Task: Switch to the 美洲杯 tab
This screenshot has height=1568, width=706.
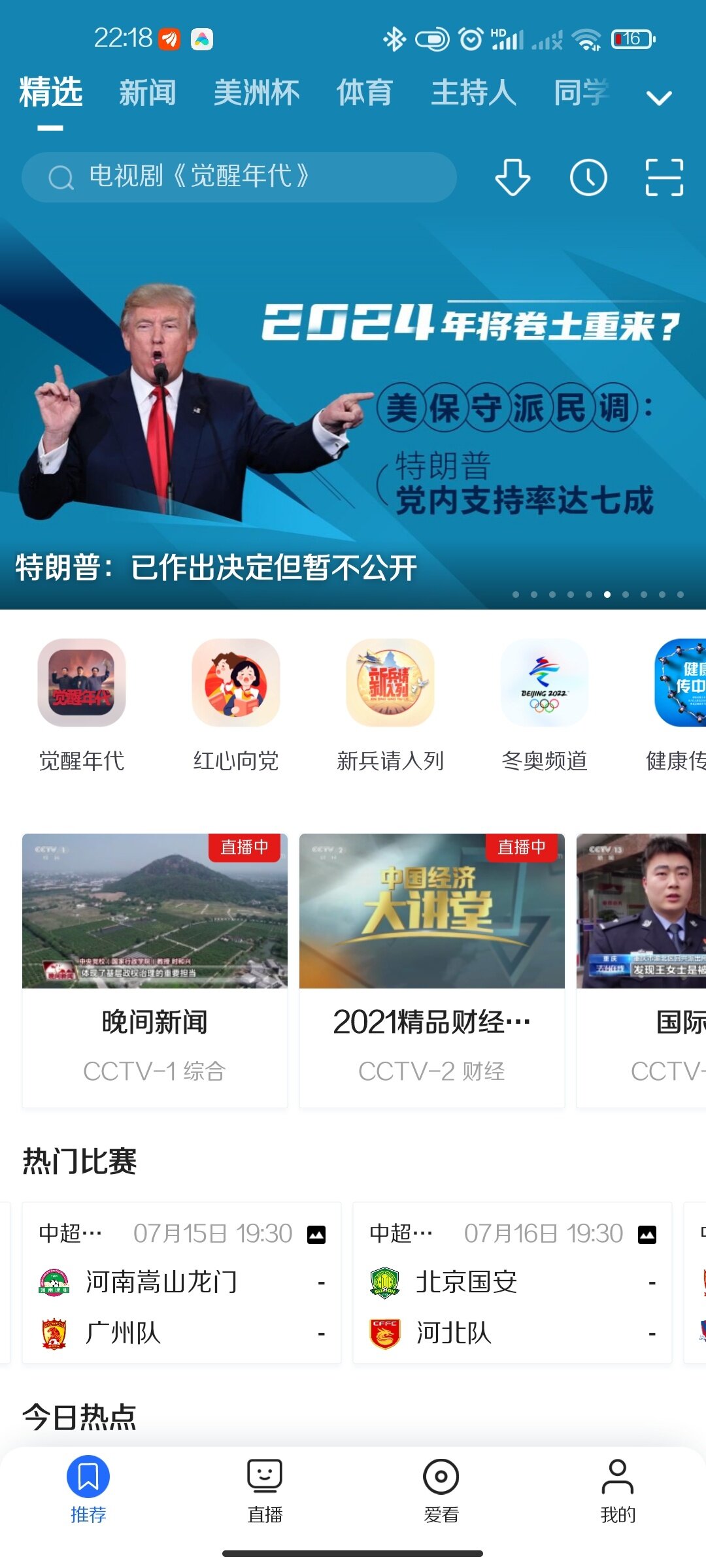Action: [257, 92]
